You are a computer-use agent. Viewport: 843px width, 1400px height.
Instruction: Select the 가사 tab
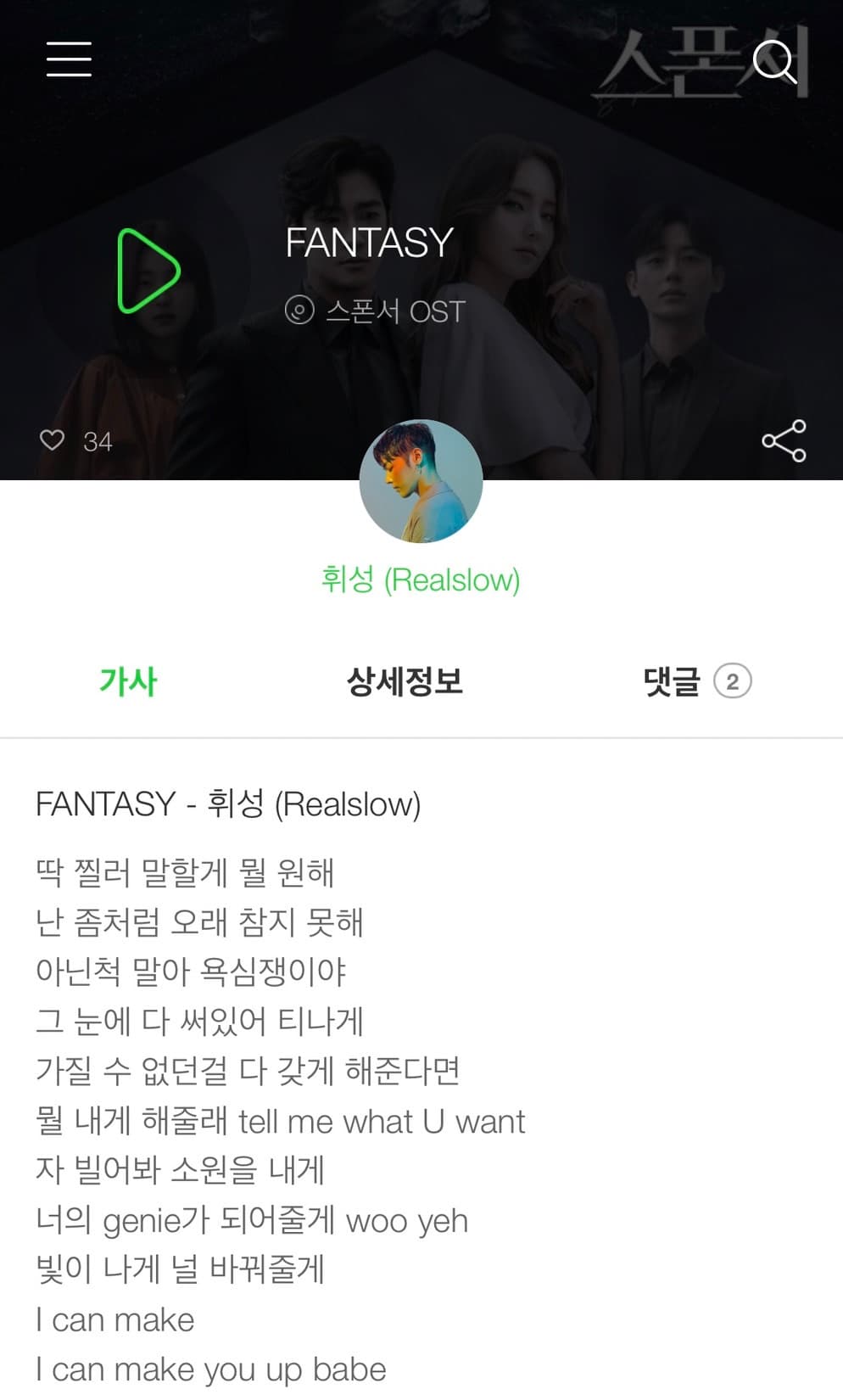tap(128, 681)
